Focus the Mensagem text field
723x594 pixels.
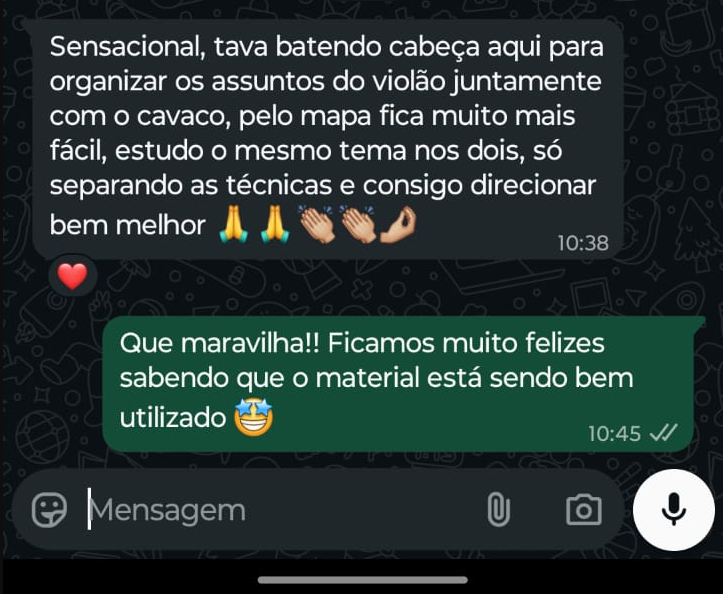270,510
